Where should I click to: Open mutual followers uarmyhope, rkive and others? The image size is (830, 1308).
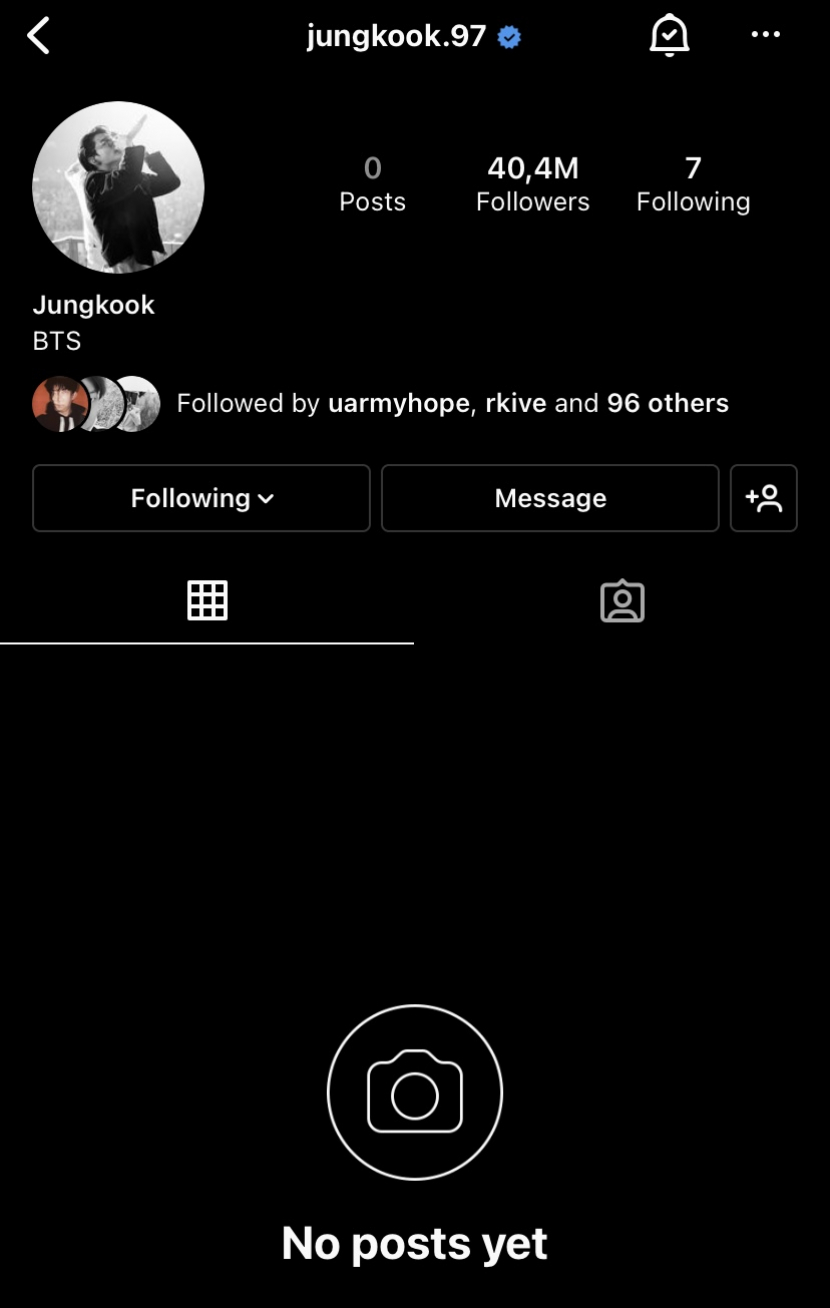click(452, 403)
